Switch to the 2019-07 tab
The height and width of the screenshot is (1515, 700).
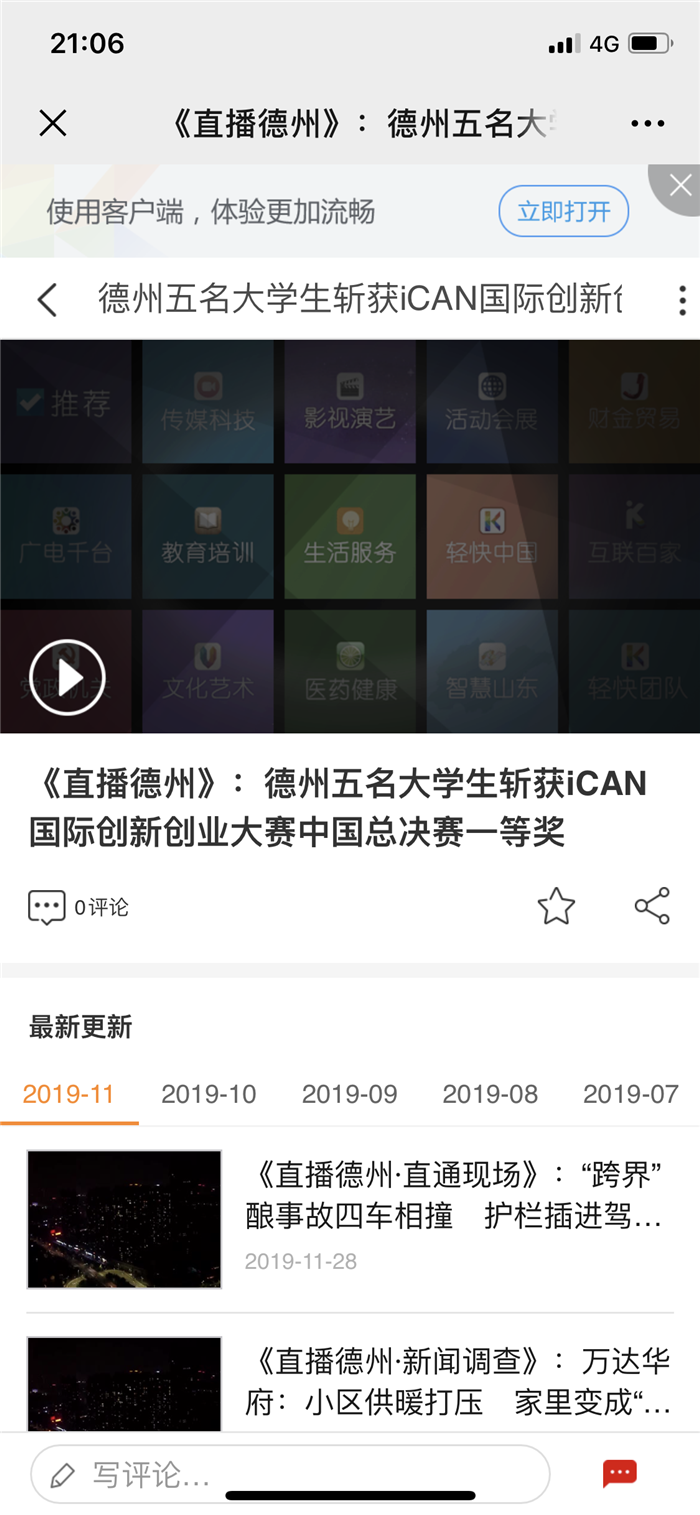630,1094
